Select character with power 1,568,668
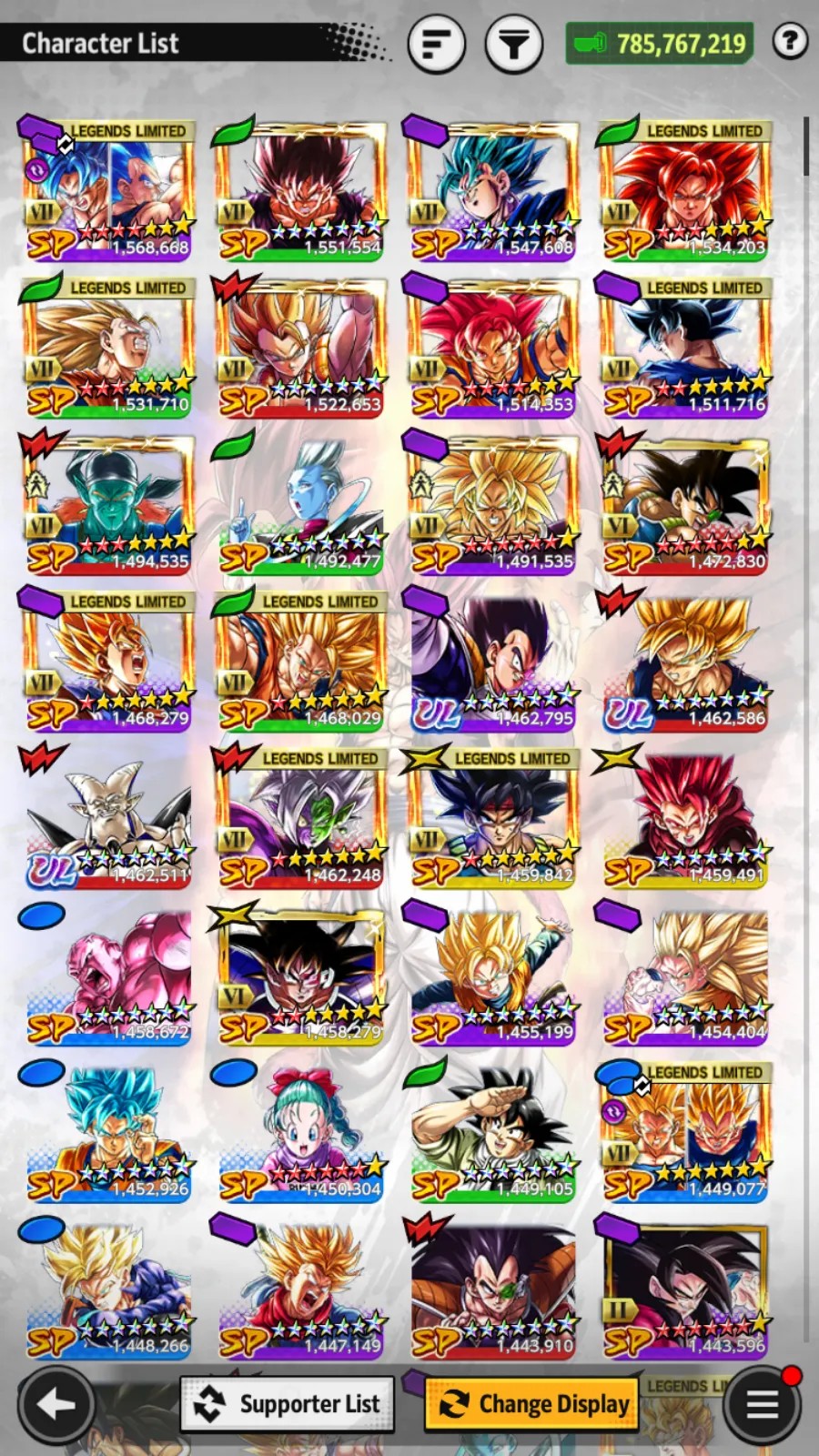The image size is (819, 1456). click(x=108, y=189)
